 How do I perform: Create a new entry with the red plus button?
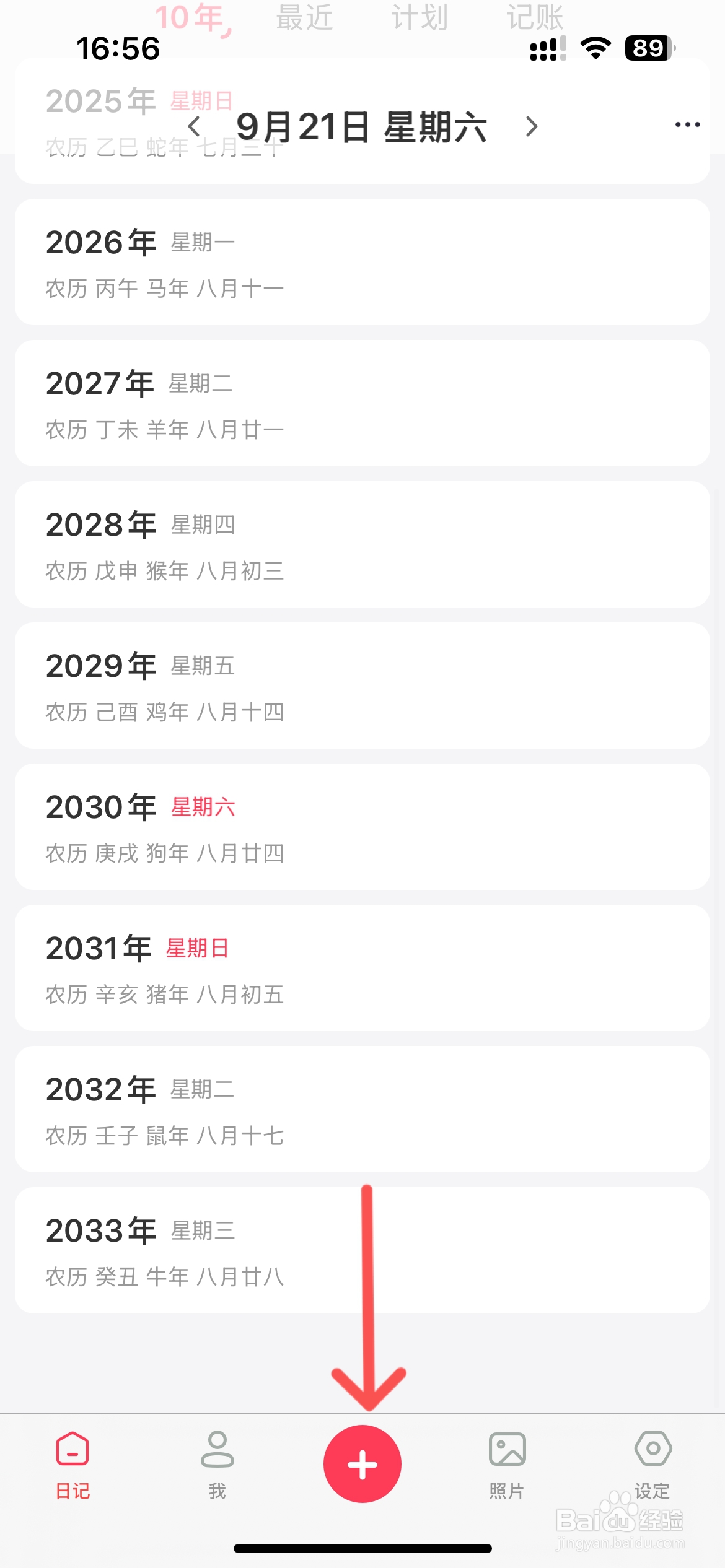(362, 1464)
